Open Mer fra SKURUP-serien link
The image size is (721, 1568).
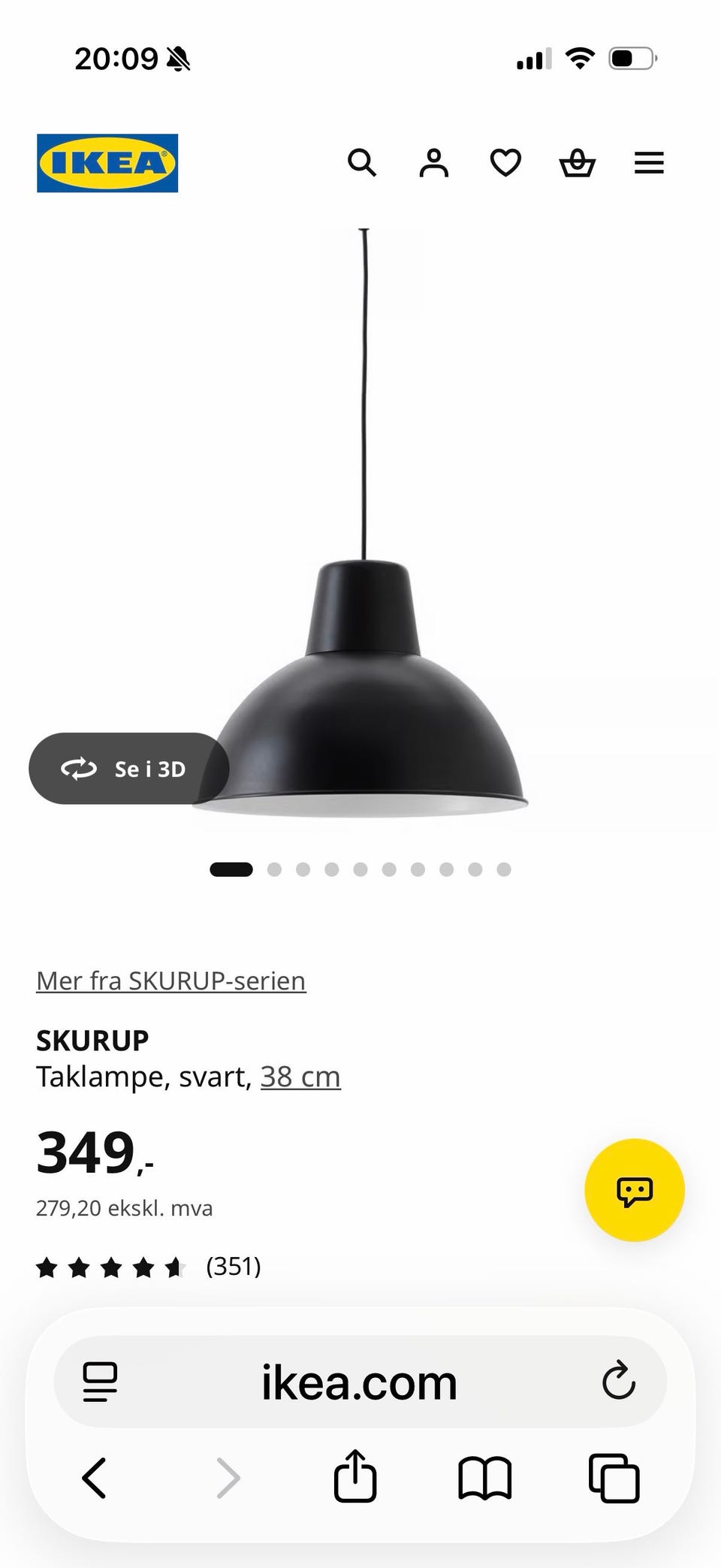(x=171, y=980)
